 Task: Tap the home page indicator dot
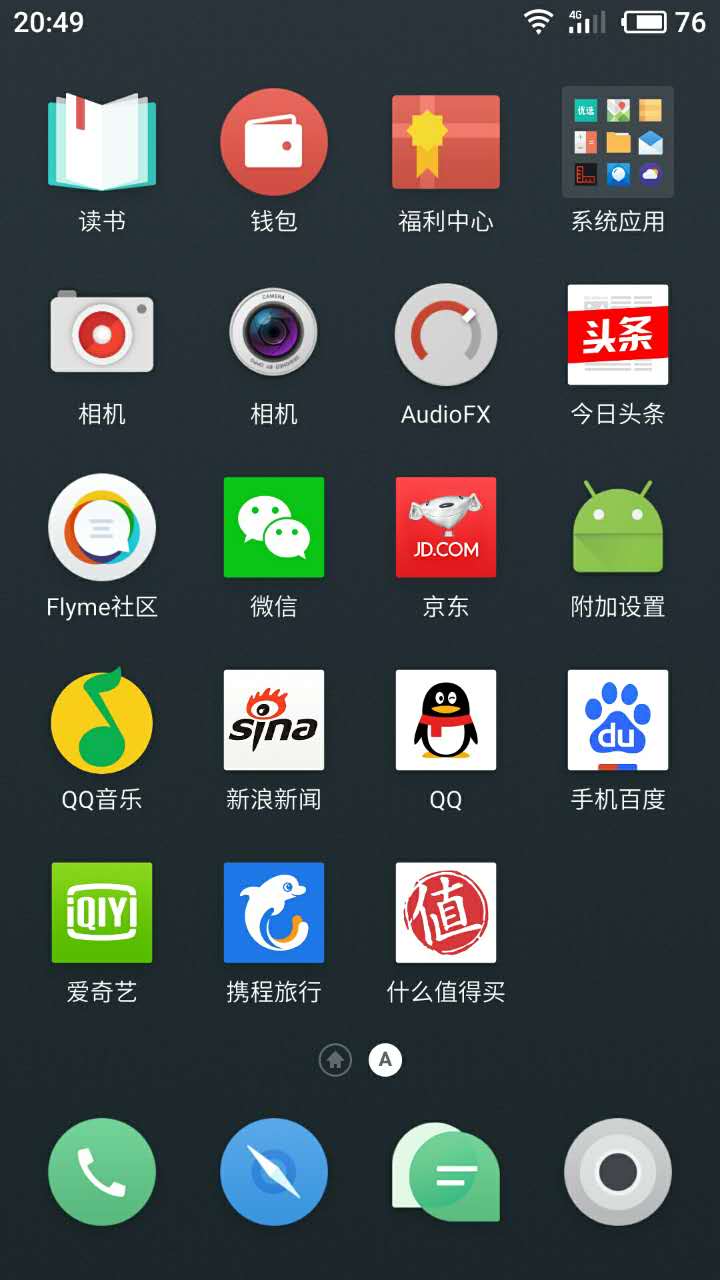point(335,1060)
